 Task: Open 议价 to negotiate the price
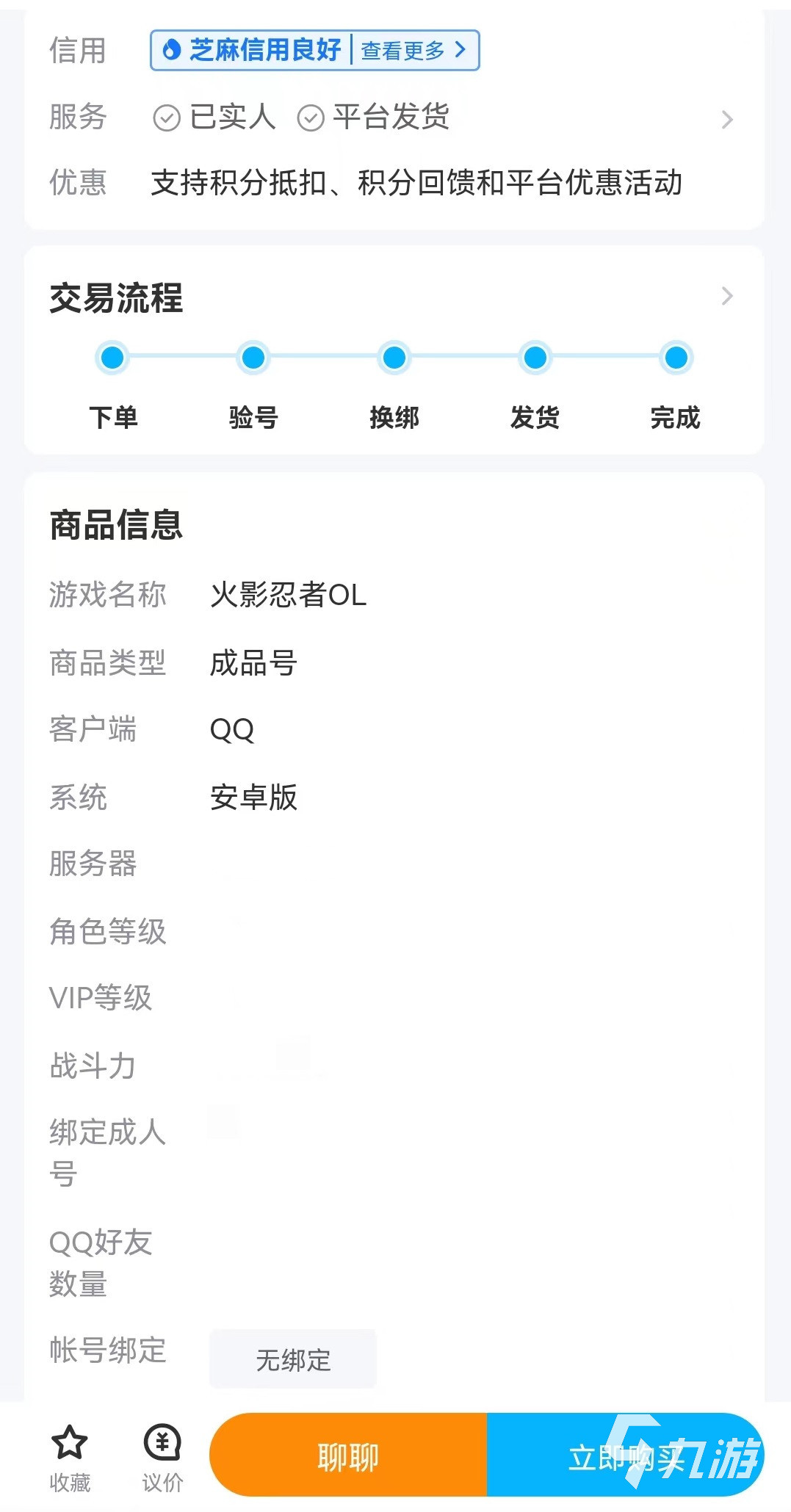click(162, 1457)
